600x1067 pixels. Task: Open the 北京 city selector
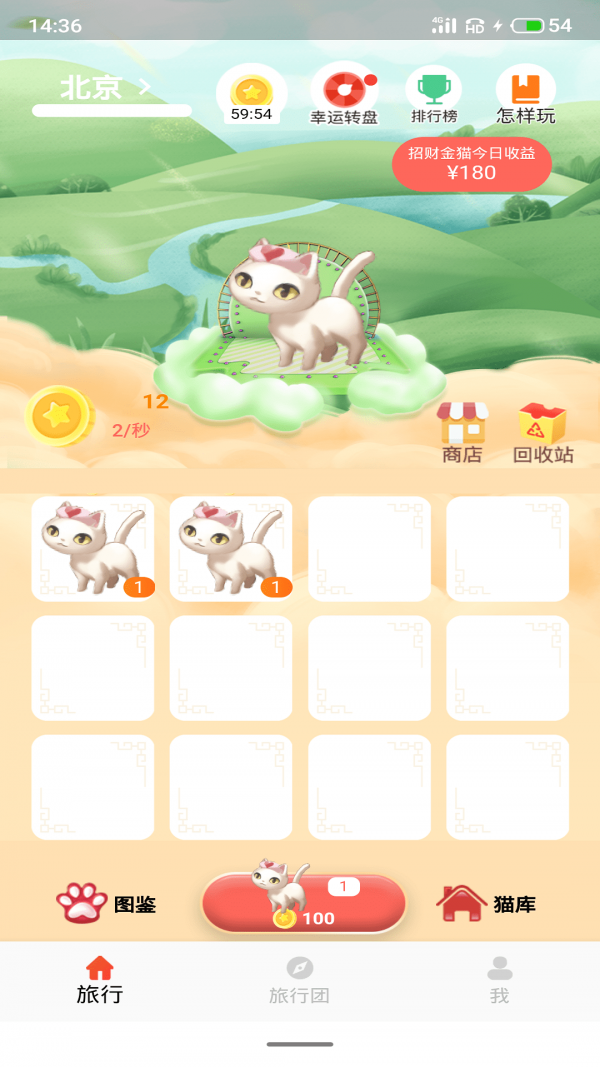click(x=106, y=88)
